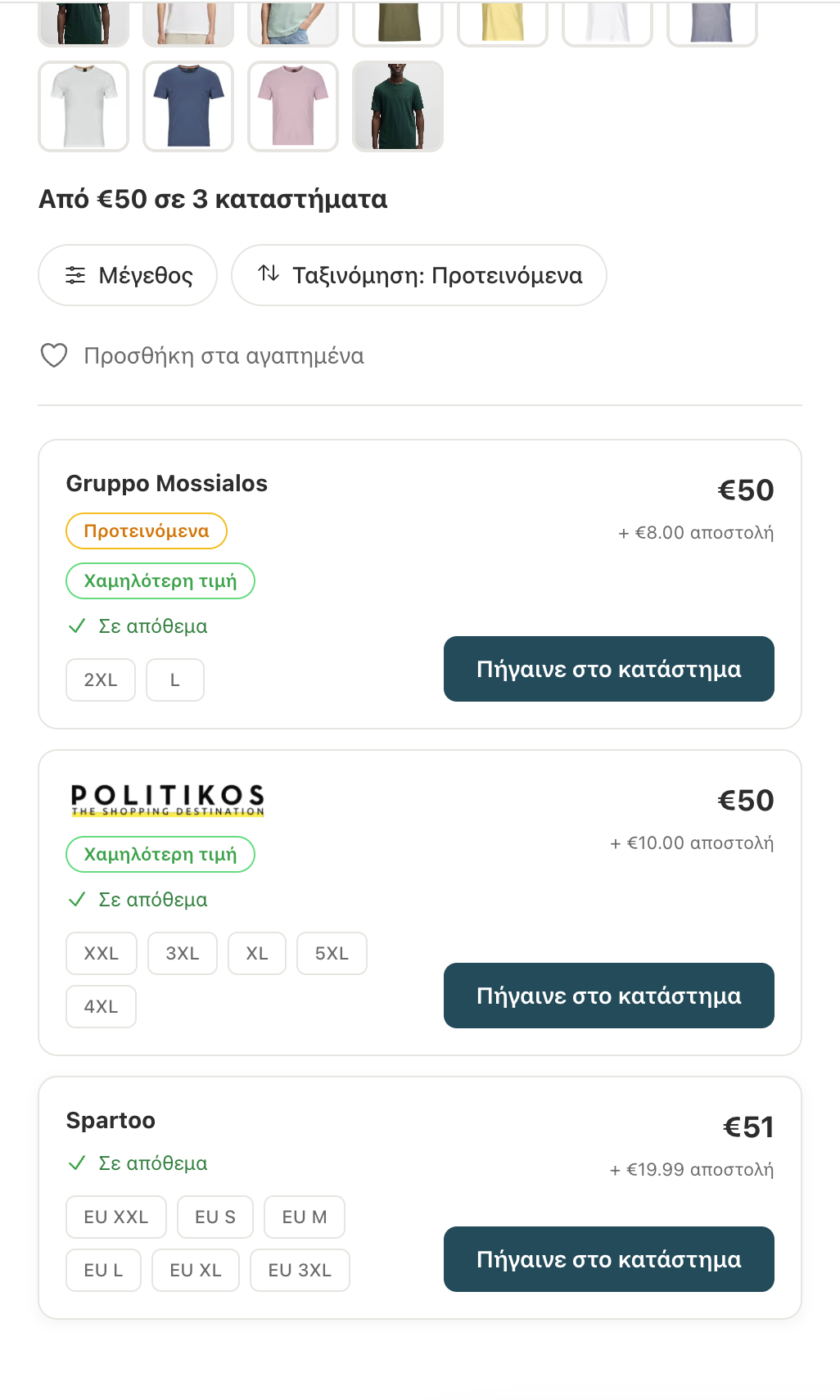The height and width of the screenshot is (1400, 840).
Task: Select size 2XL at Gruppo Mossialos
Action: 100,680
